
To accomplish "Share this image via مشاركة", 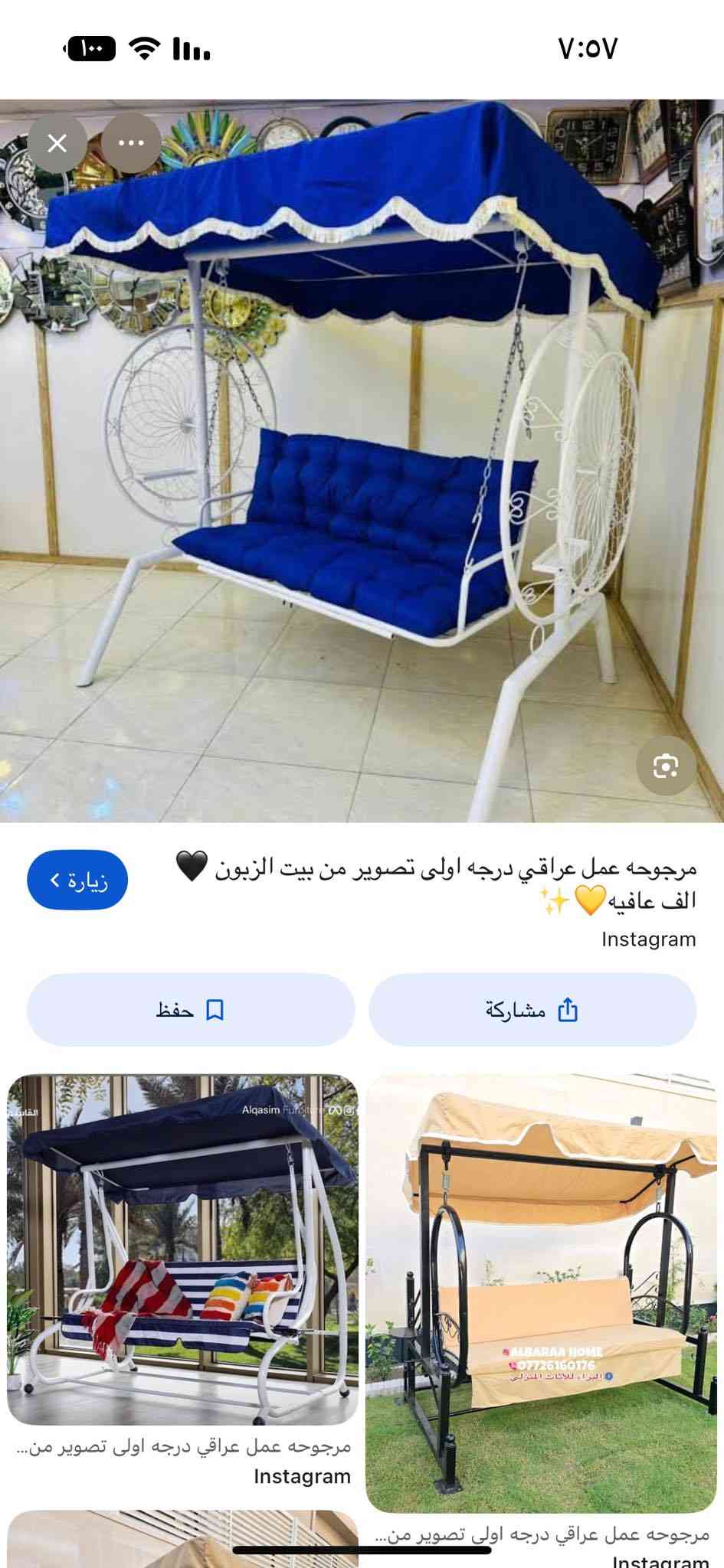I will [x=532, y=1010].
